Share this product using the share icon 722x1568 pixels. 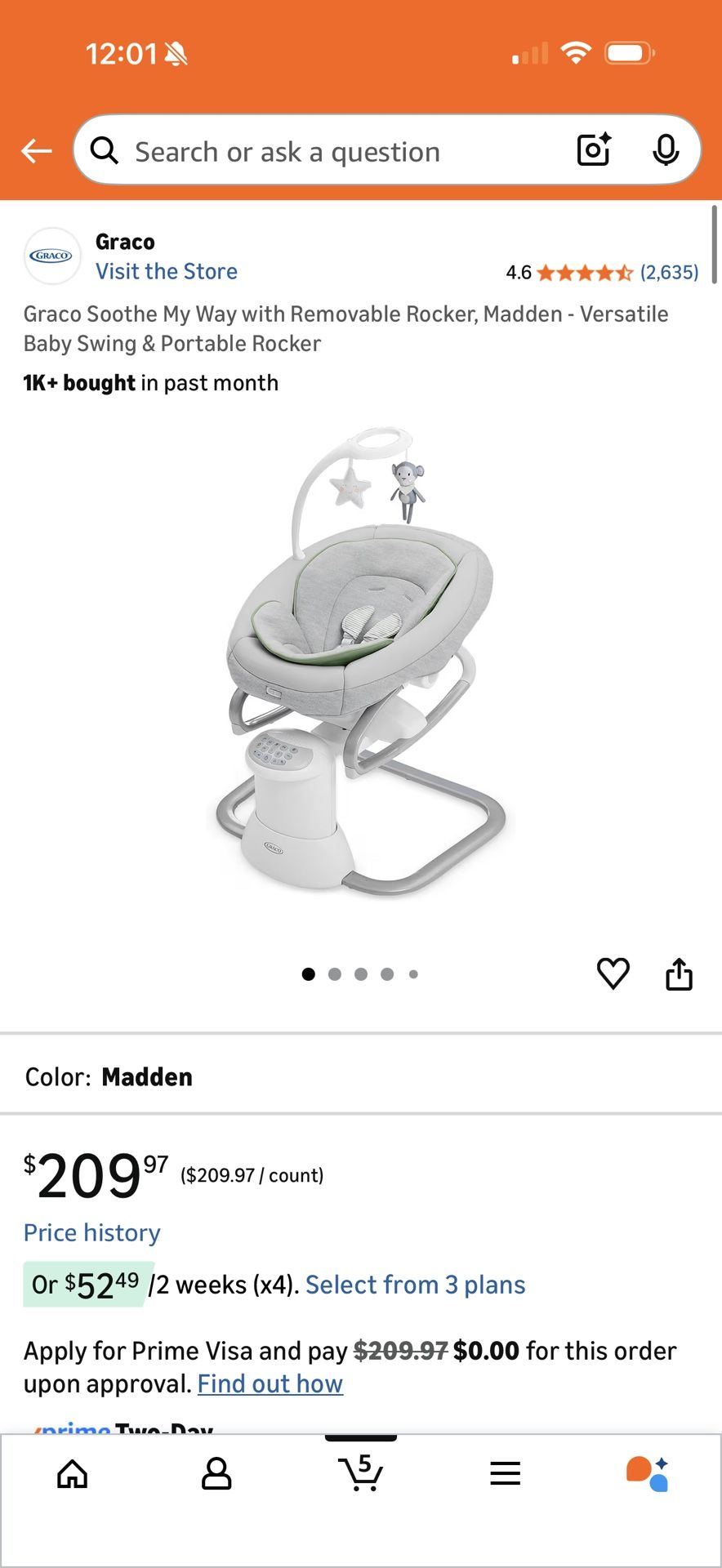point(680,973)
